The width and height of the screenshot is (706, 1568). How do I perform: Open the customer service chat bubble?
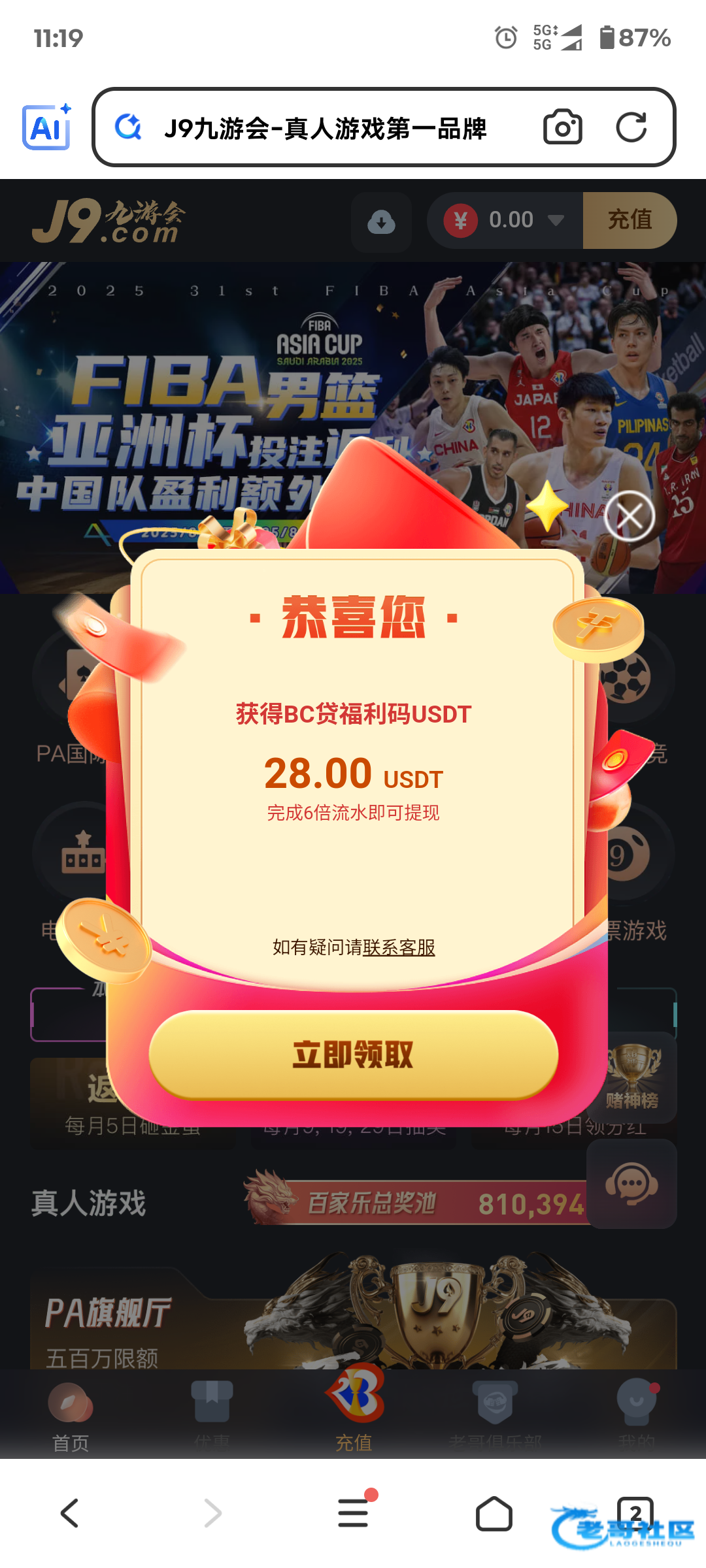[631, 1184]
